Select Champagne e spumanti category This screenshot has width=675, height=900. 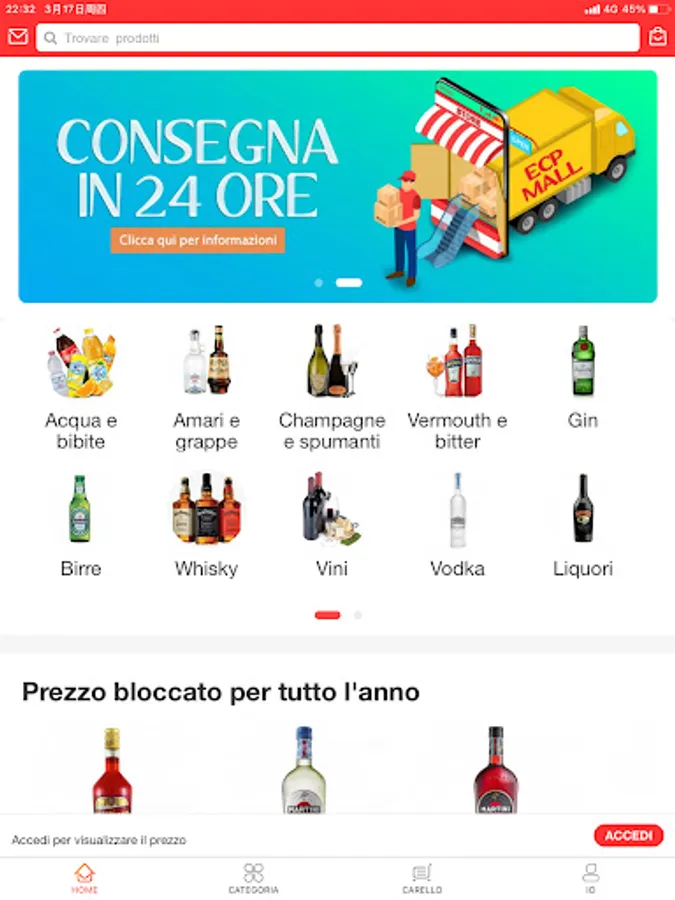coord(332,388)
